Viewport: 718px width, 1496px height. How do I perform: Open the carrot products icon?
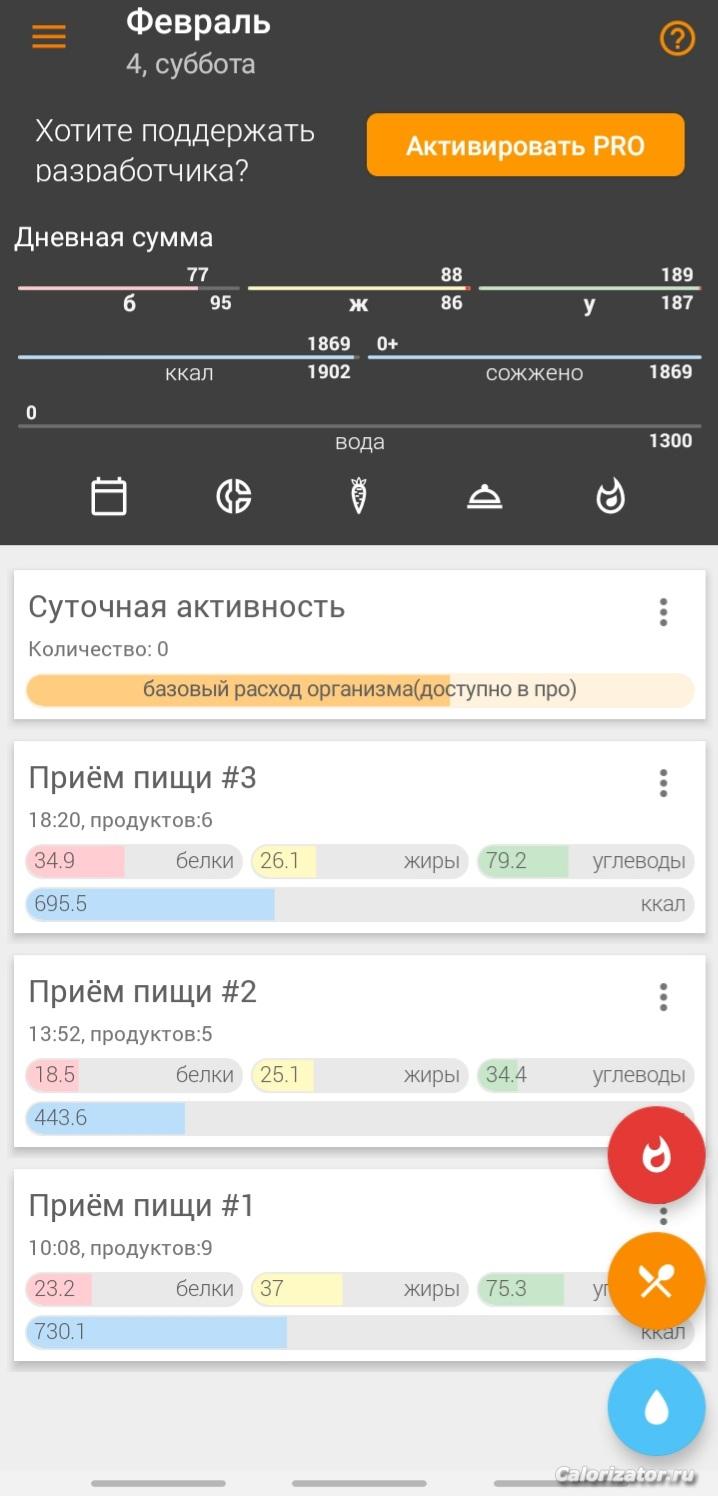(x=359, y=496)
